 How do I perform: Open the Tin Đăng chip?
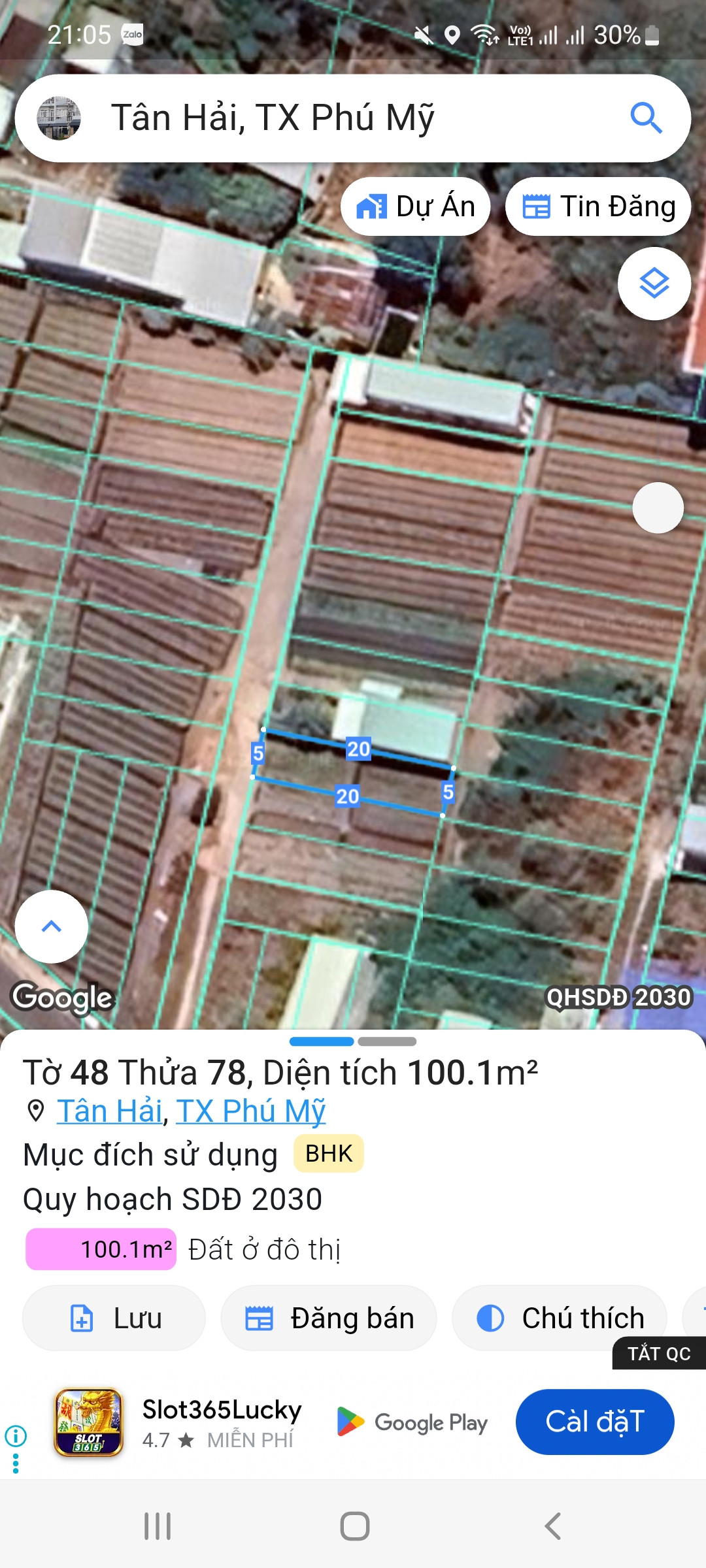pos(598,207)
